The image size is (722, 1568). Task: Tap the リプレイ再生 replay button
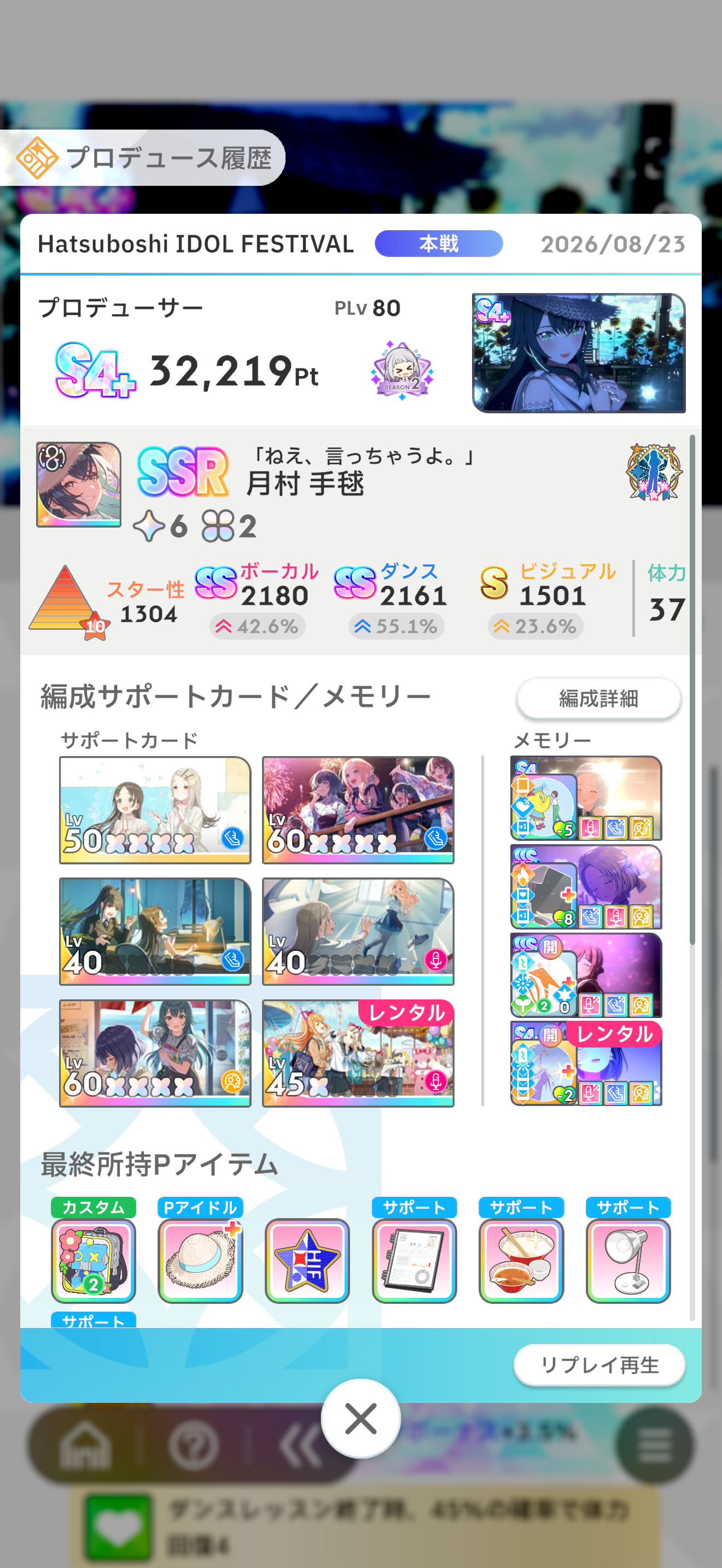(x=599, y=1365)
